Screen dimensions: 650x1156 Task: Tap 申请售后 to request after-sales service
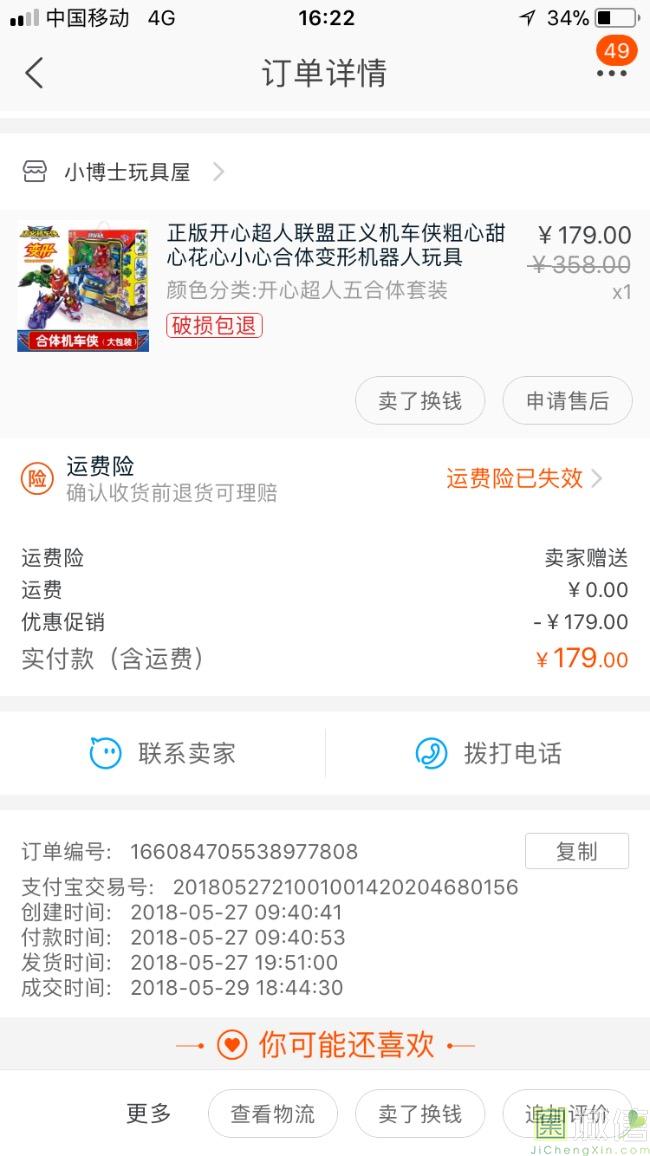(567, 401)
